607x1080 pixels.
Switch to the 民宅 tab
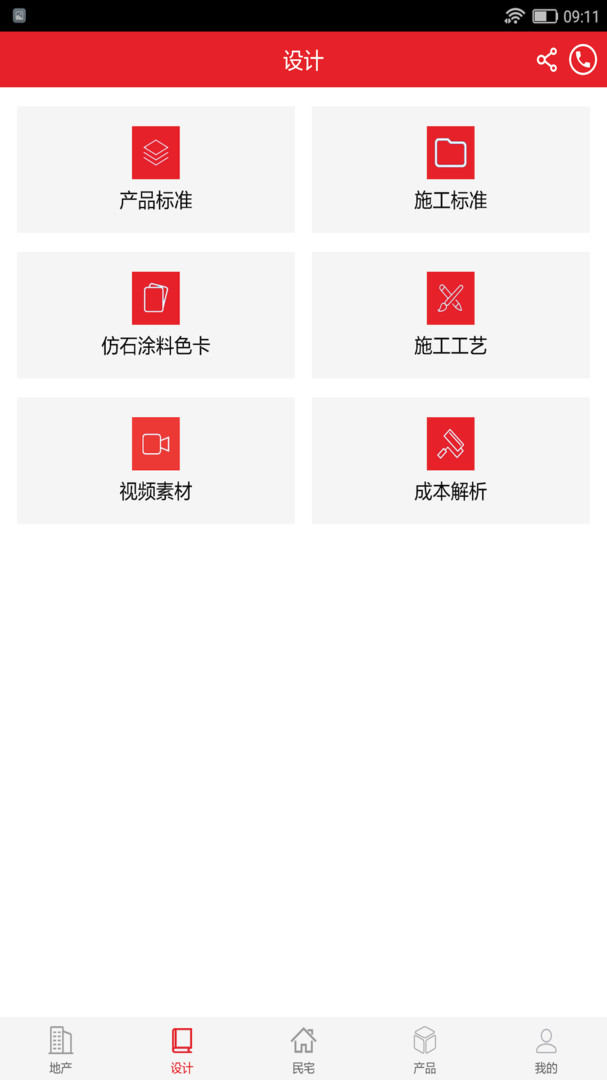(303, 1049)
